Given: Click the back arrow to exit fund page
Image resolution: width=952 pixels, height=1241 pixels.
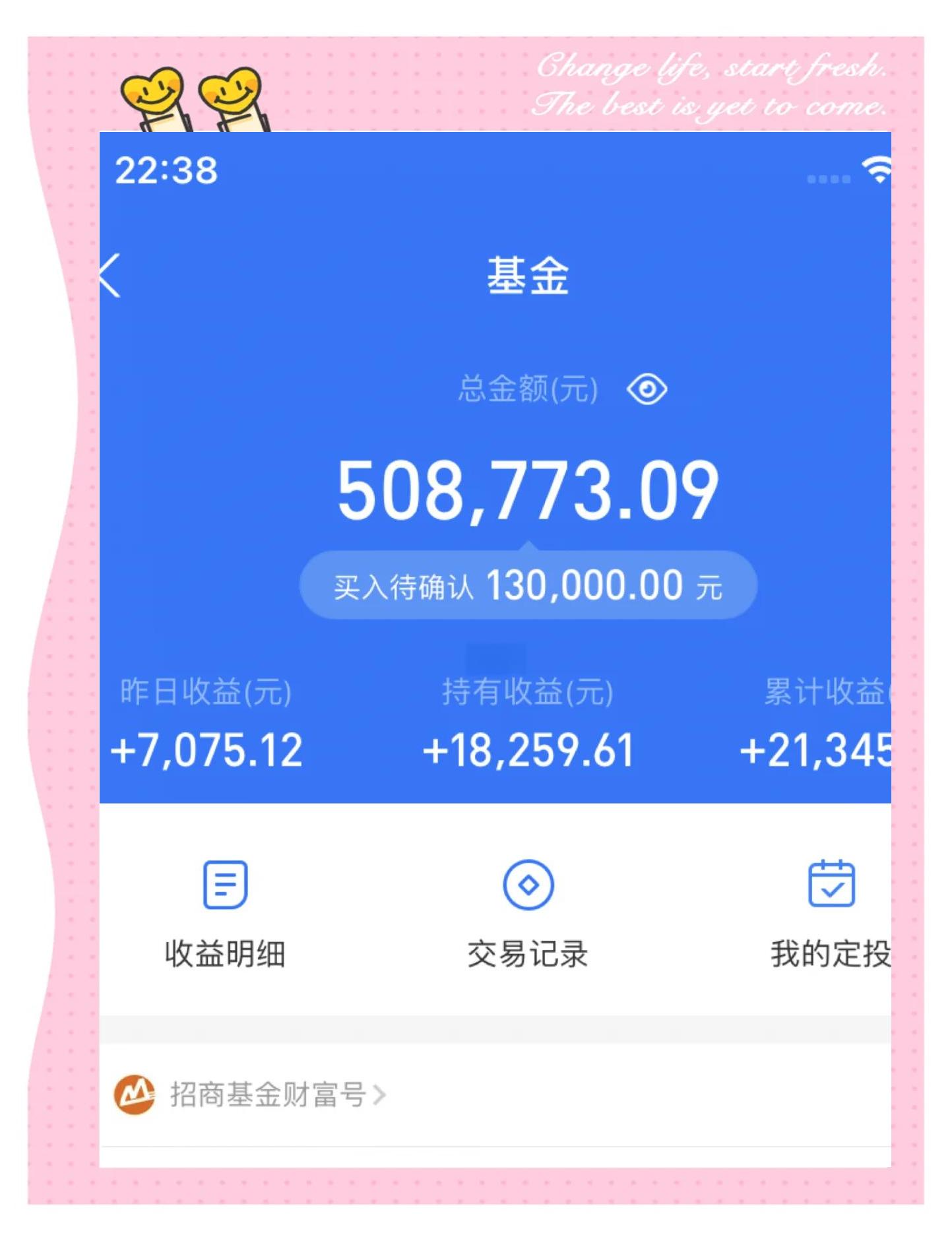Looking at the screenshot, I should coord(110,274).
